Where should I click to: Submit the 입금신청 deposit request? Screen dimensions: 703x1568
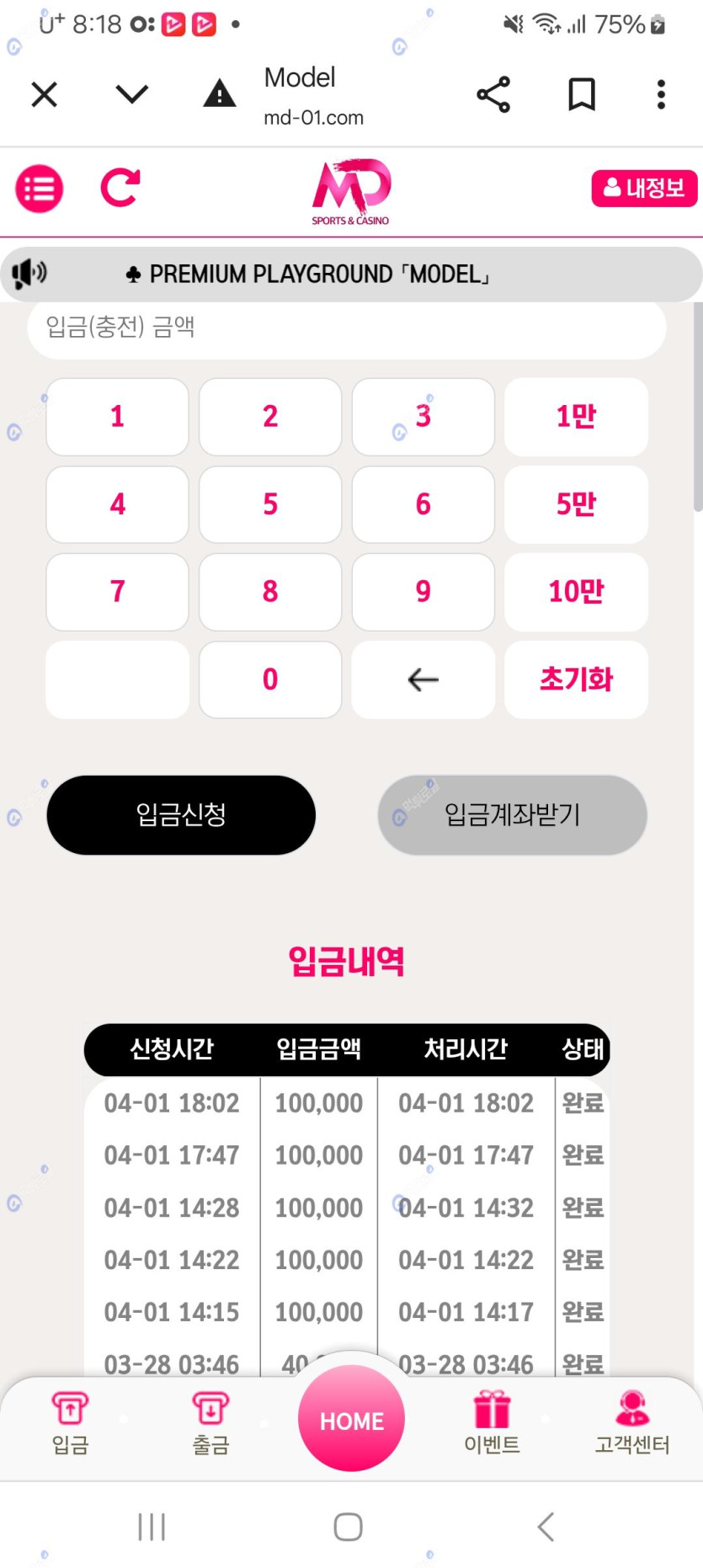(181, 814)
